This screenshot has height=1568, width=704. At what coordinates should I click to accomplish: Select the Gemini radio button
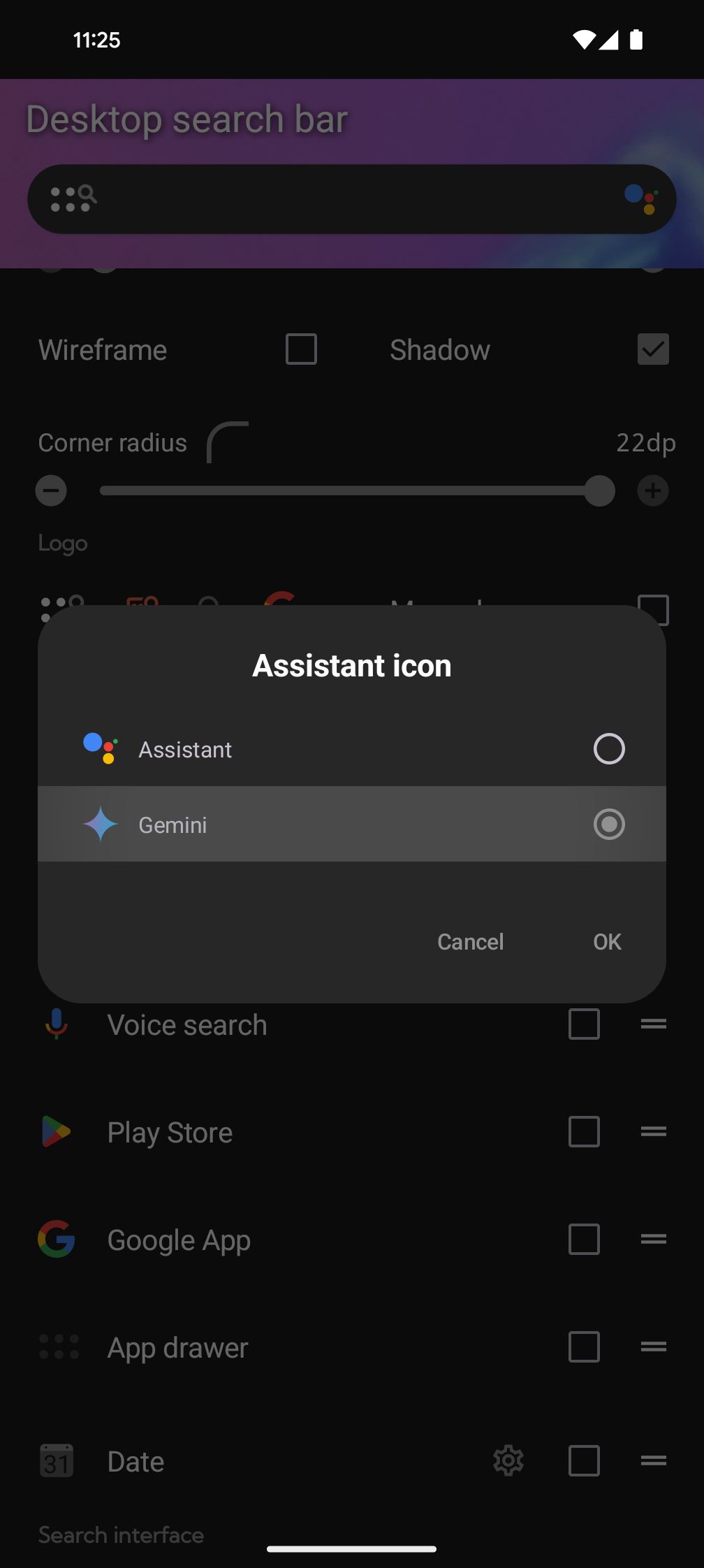point(608,824)
